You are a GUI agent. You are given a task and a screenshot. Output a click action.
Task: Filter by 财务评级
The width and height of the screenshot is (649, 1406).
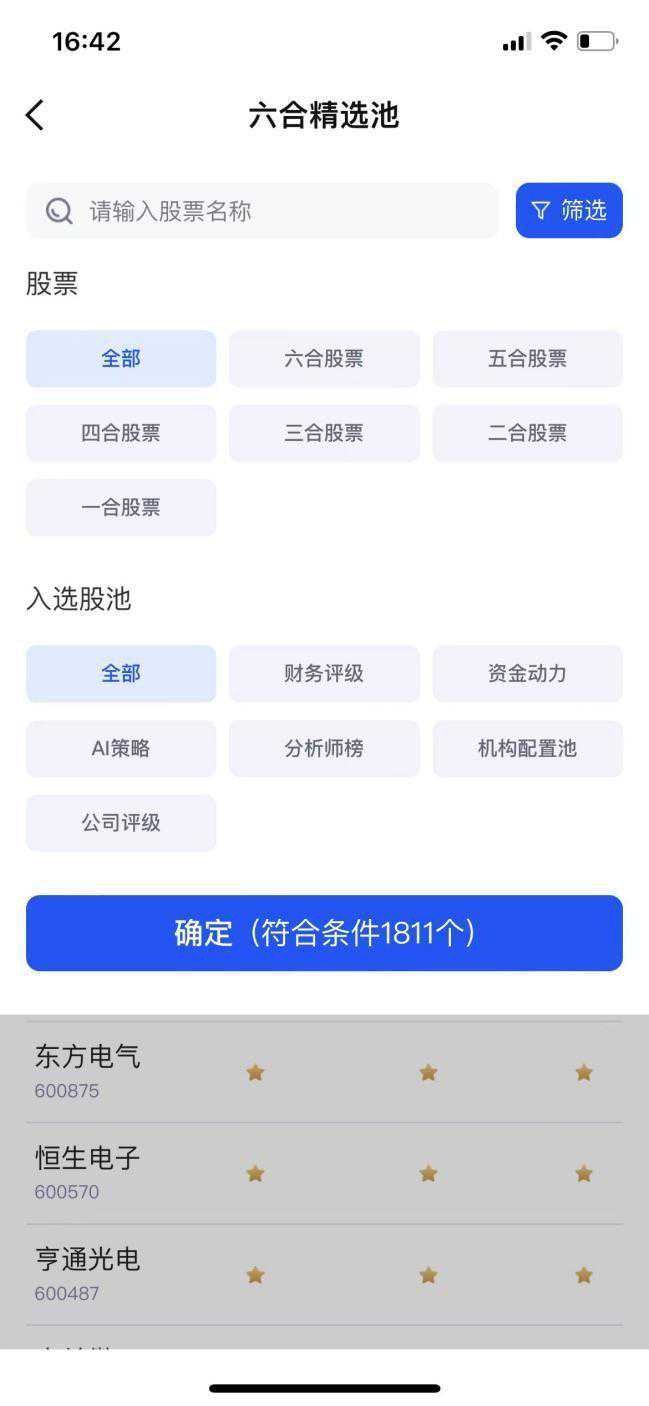tap(324, 674)
